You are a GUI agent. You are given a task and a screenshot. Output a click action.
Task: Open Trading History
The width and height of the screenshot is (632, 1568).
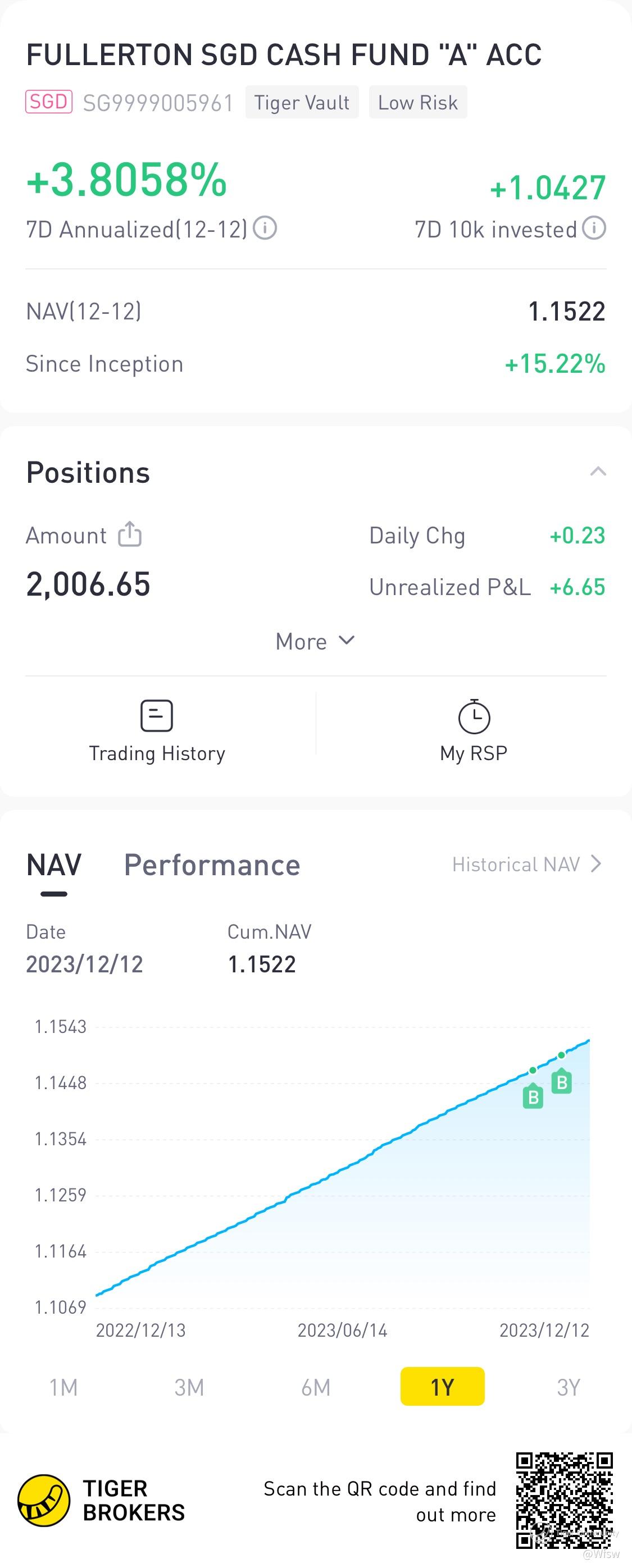(157, 730)
